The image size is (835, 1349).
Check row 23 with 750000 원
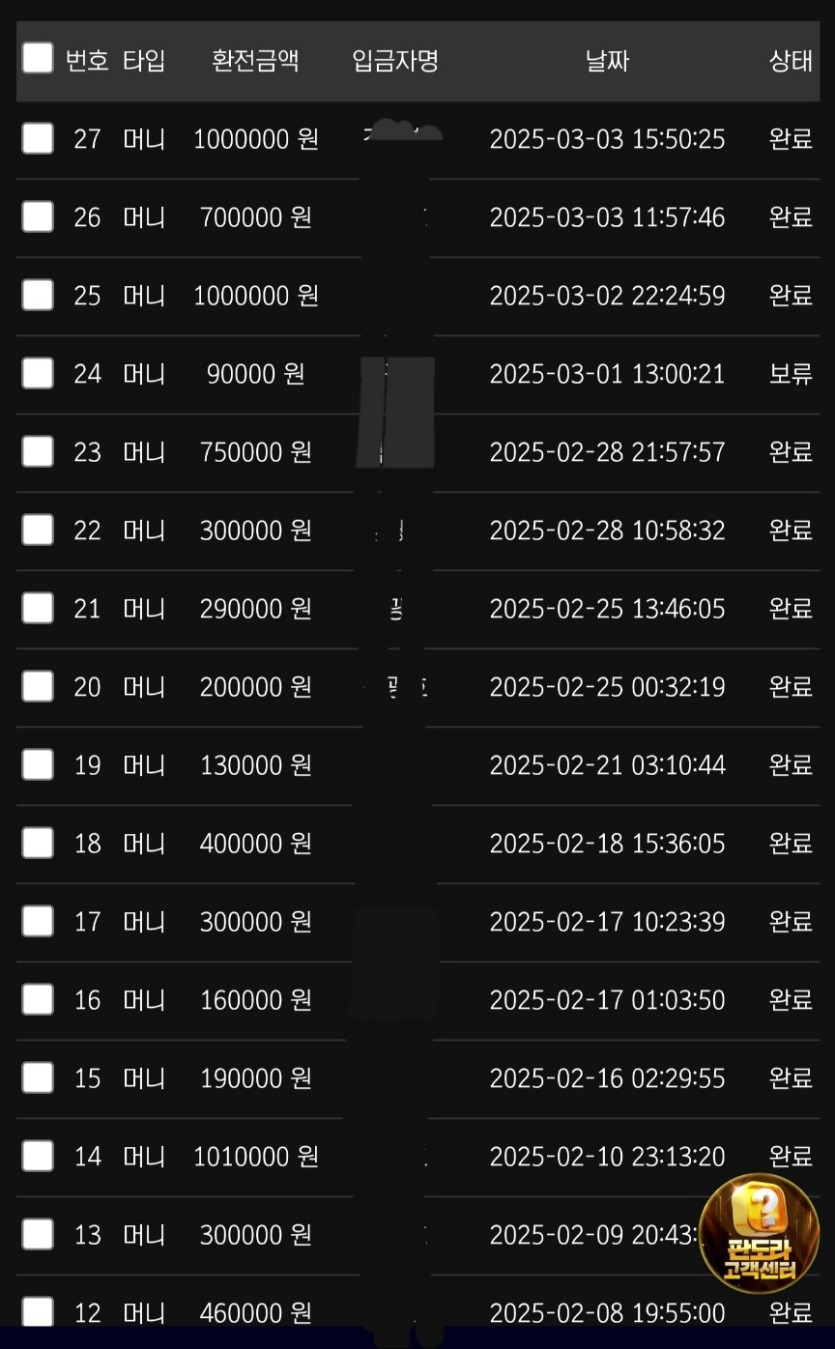pyautogui.click(x=38, y=451)
